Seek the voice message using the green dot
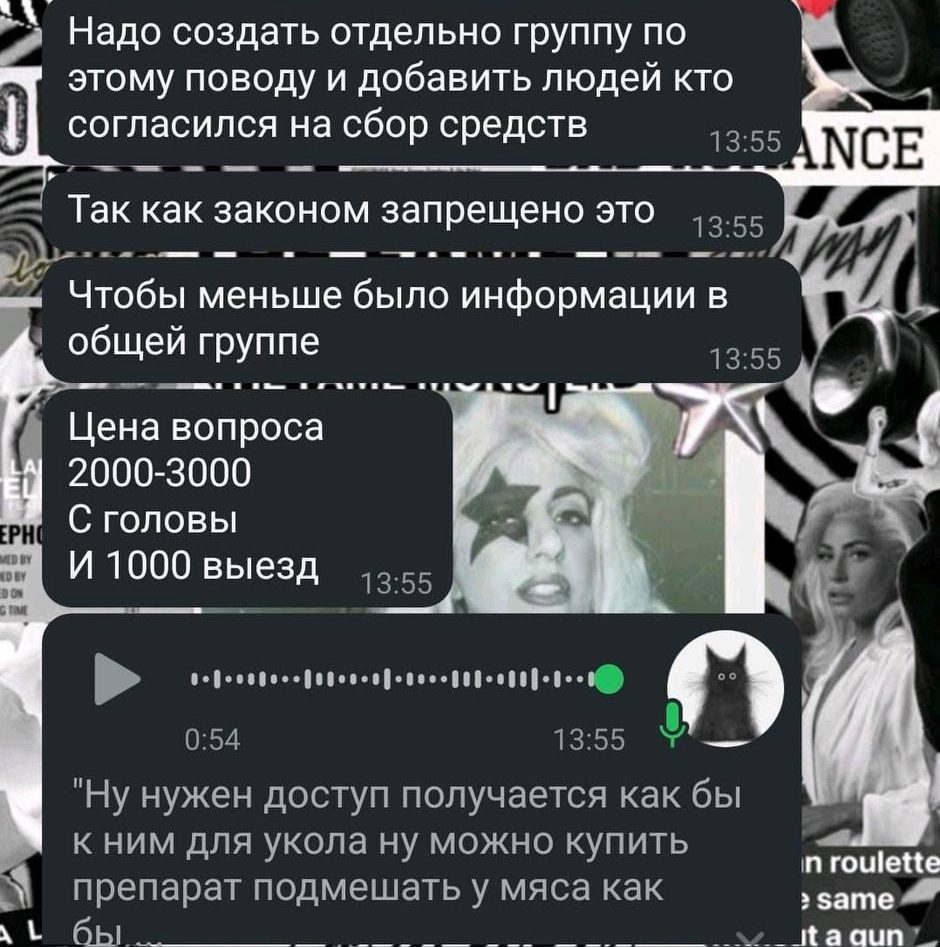The height and width of the screenshot is (947, 940). (x=609, y=680)
